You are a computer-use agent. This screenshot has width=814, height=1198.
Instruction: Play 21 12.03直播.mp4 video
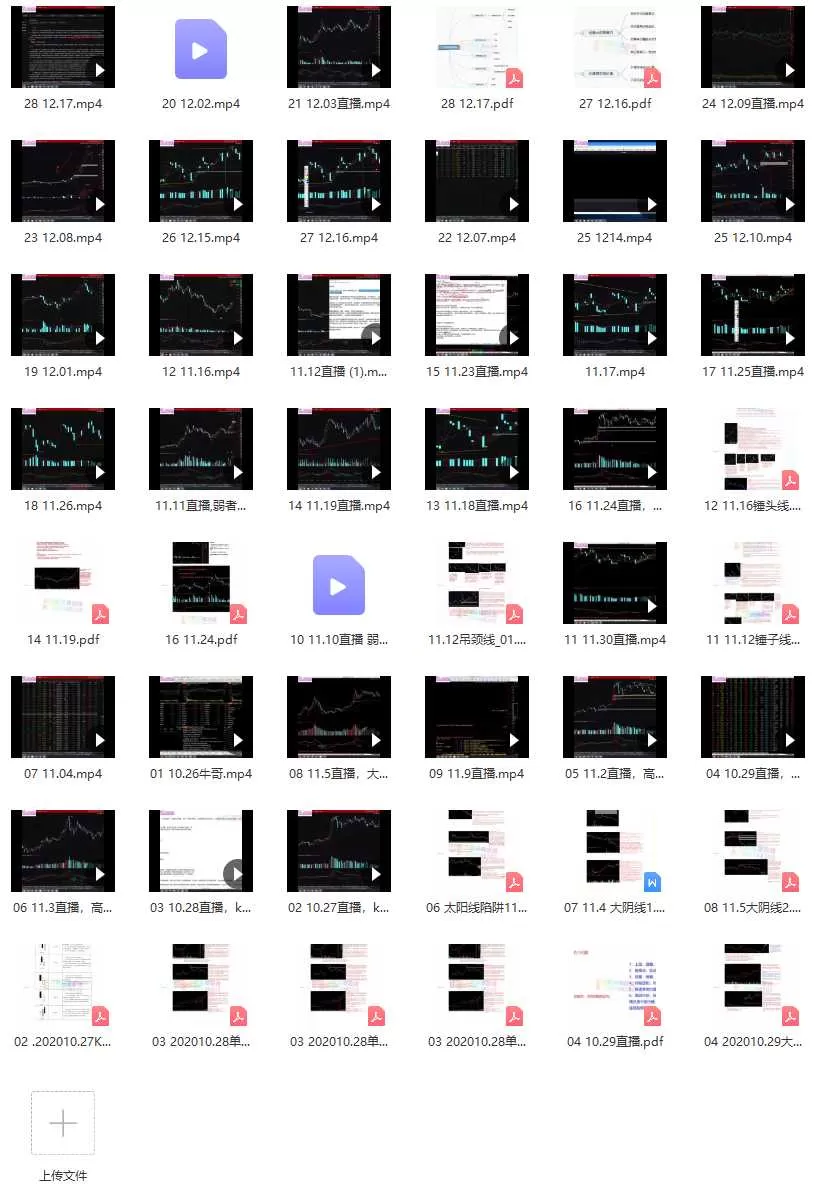pos(339,47)
